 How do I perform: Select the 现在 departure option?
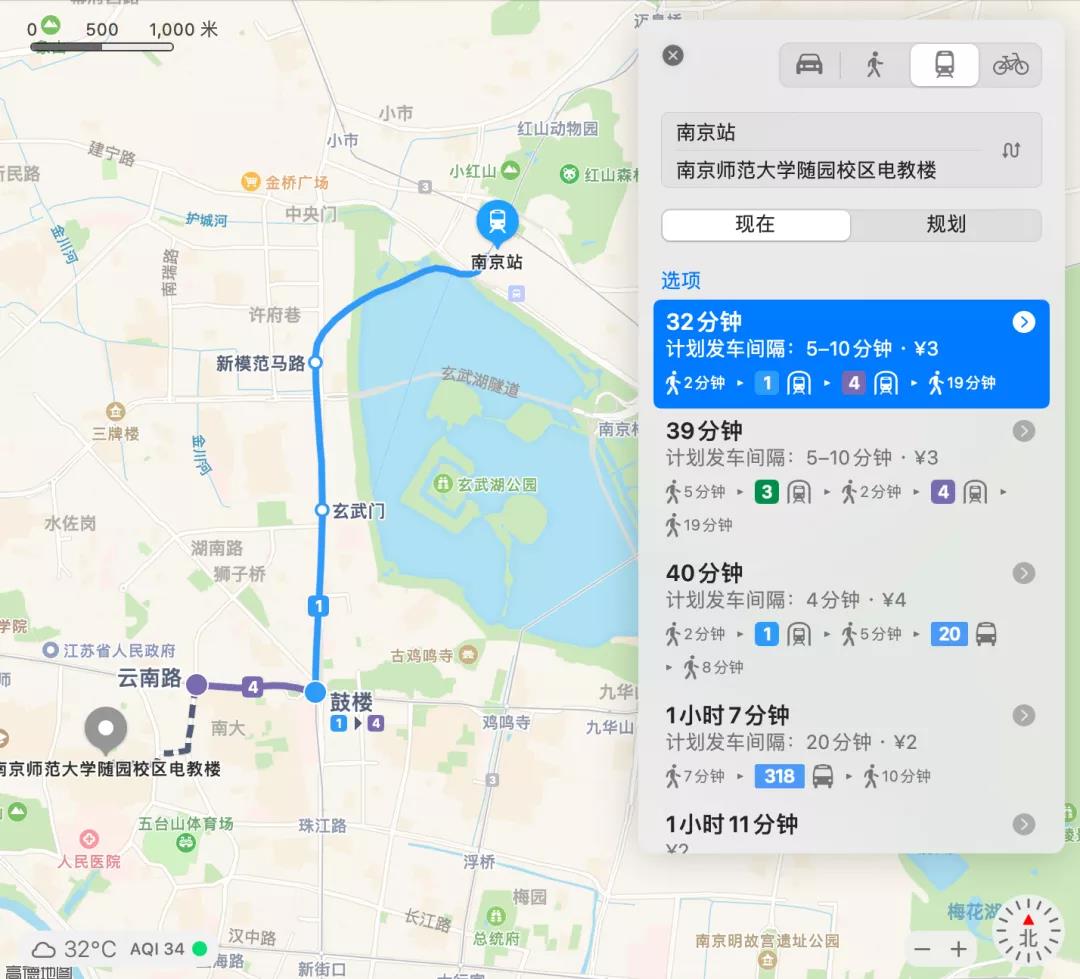pyautogui.click(x=756, y=224)
